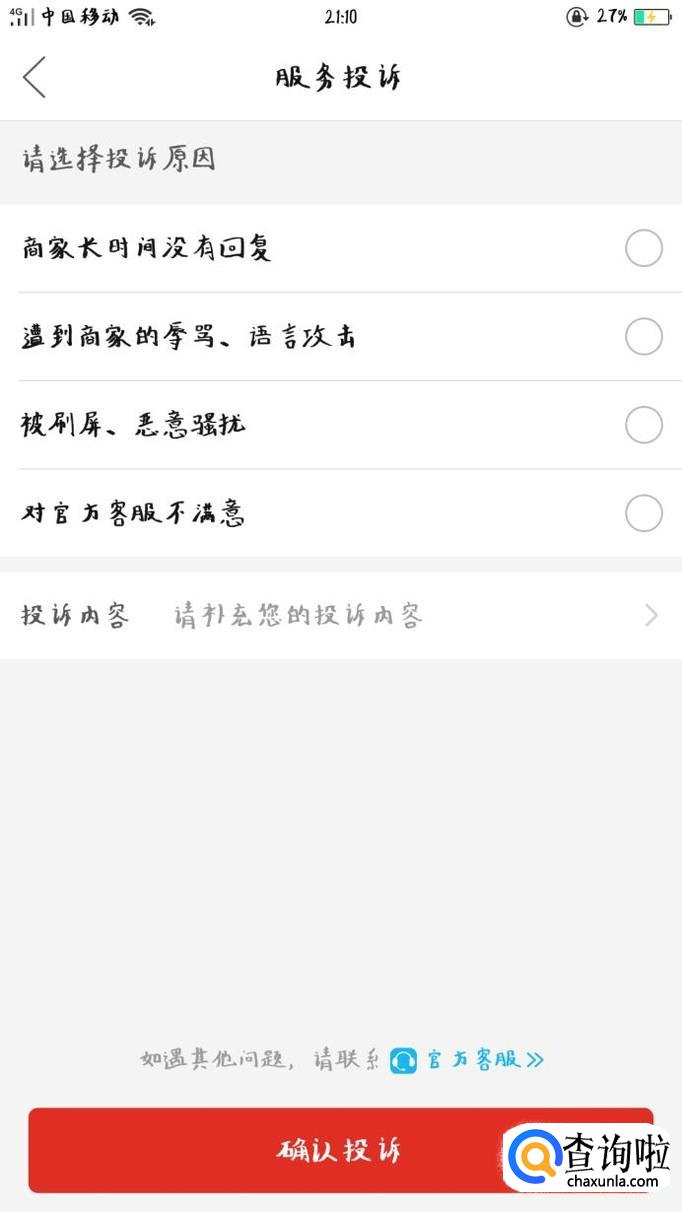Open the 投诉内容 entry field

point(340,615)
